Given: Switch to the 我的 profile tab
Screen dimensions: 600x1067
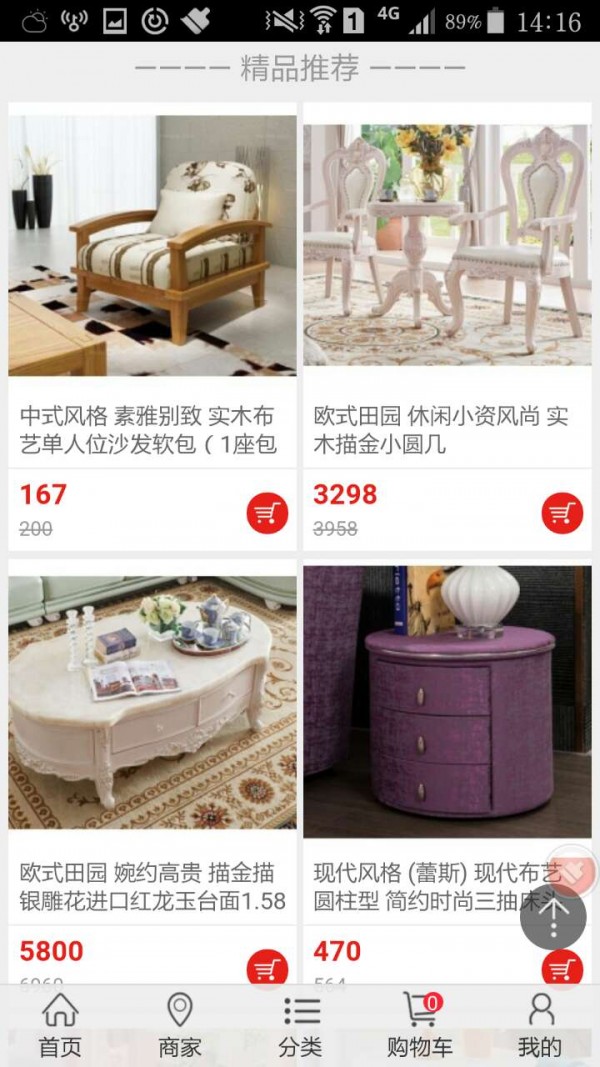Looking at the screenshot, I should click(x=540, y=1026).
